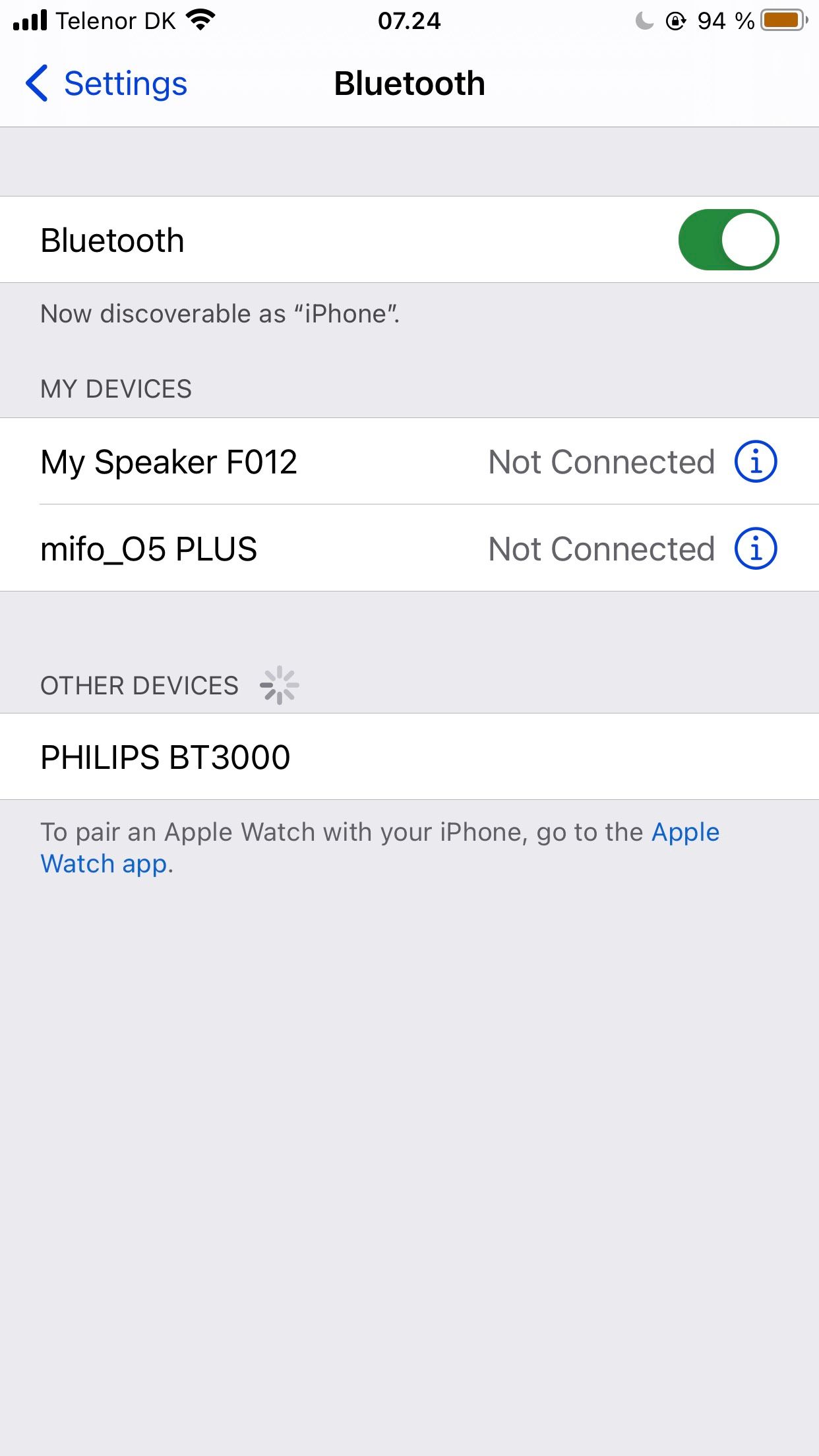Disable Bluetooth using the green switch
The width and height of the screenshot is (819, 1456).
point(731,239)
